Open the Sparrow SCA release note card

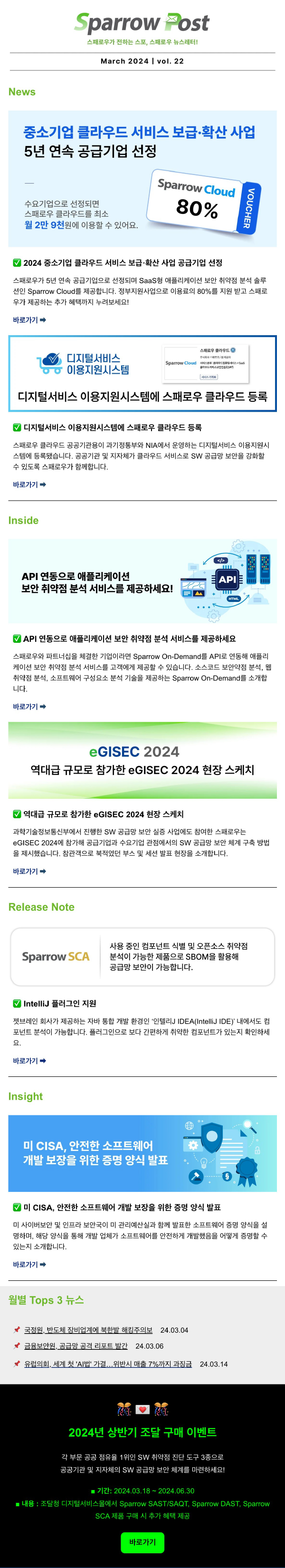pos(142,956)
